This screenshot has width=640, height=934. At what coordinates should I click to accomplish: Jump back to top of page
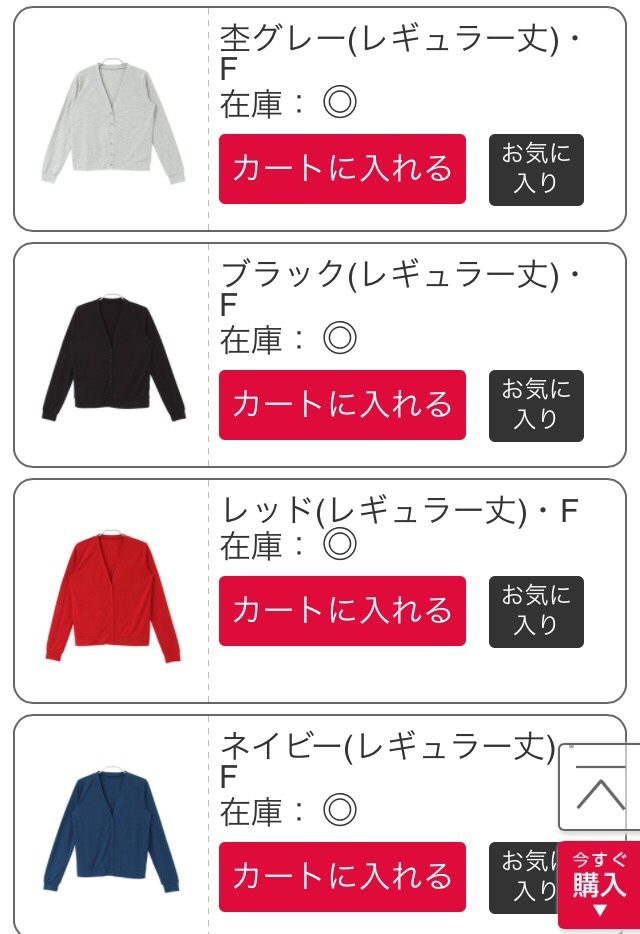[x=600, y=790]
